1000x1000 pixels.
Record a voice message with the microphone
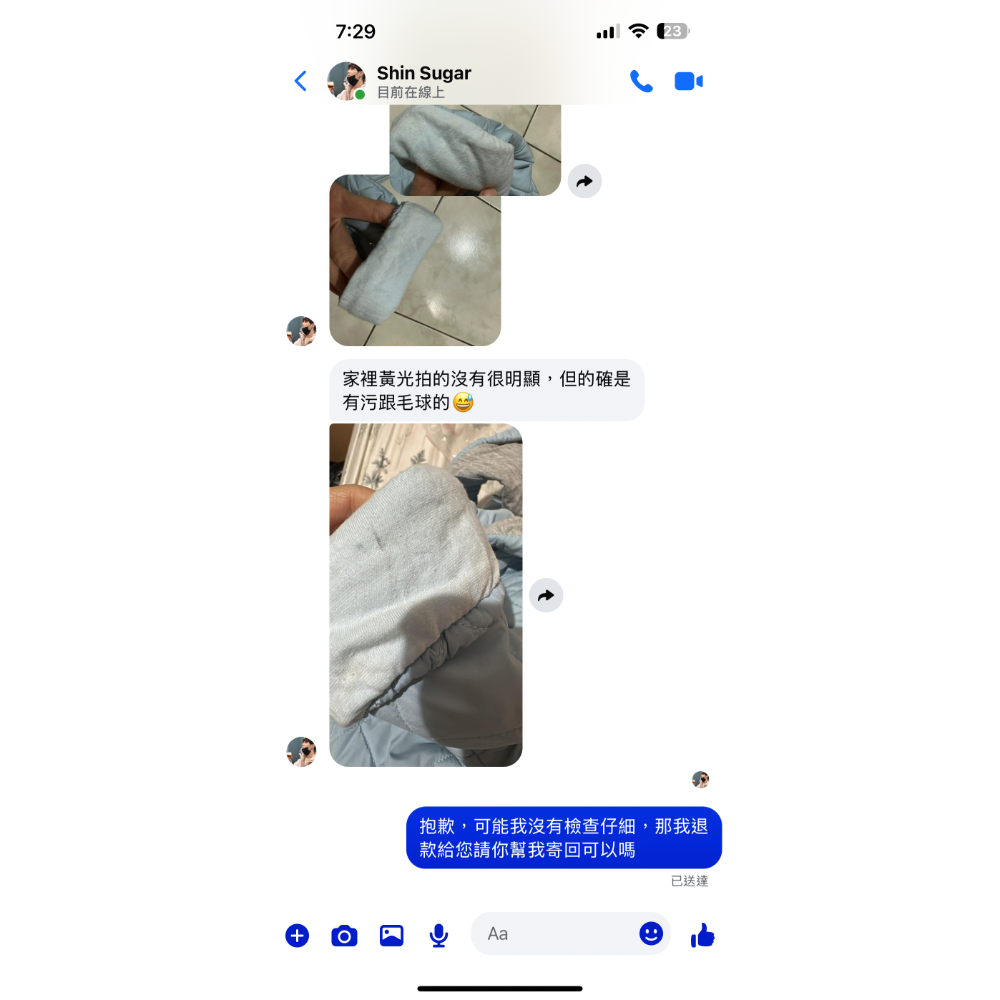438,935
